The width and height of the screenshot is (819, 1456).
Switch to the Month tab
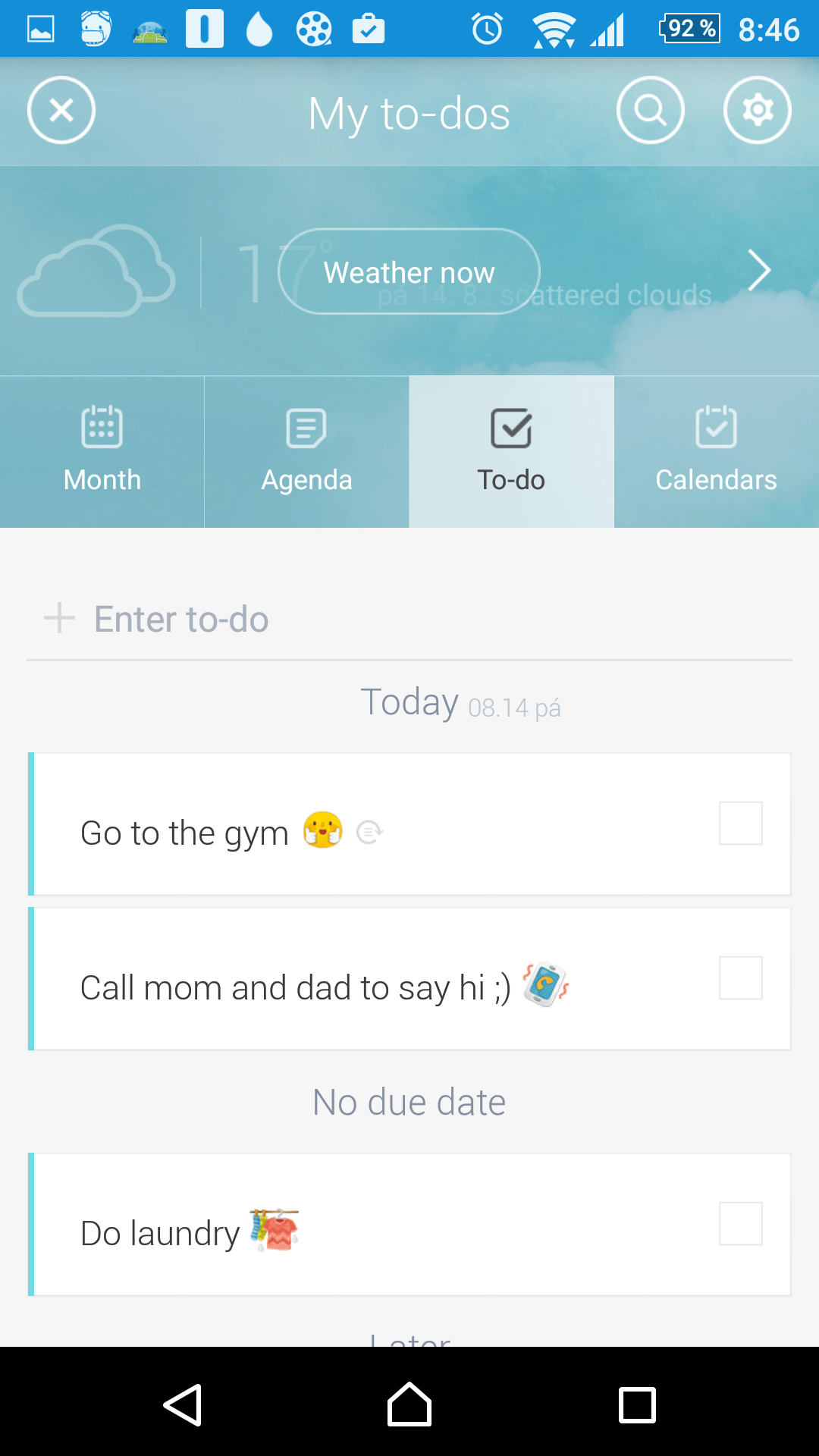click(102, 452)
